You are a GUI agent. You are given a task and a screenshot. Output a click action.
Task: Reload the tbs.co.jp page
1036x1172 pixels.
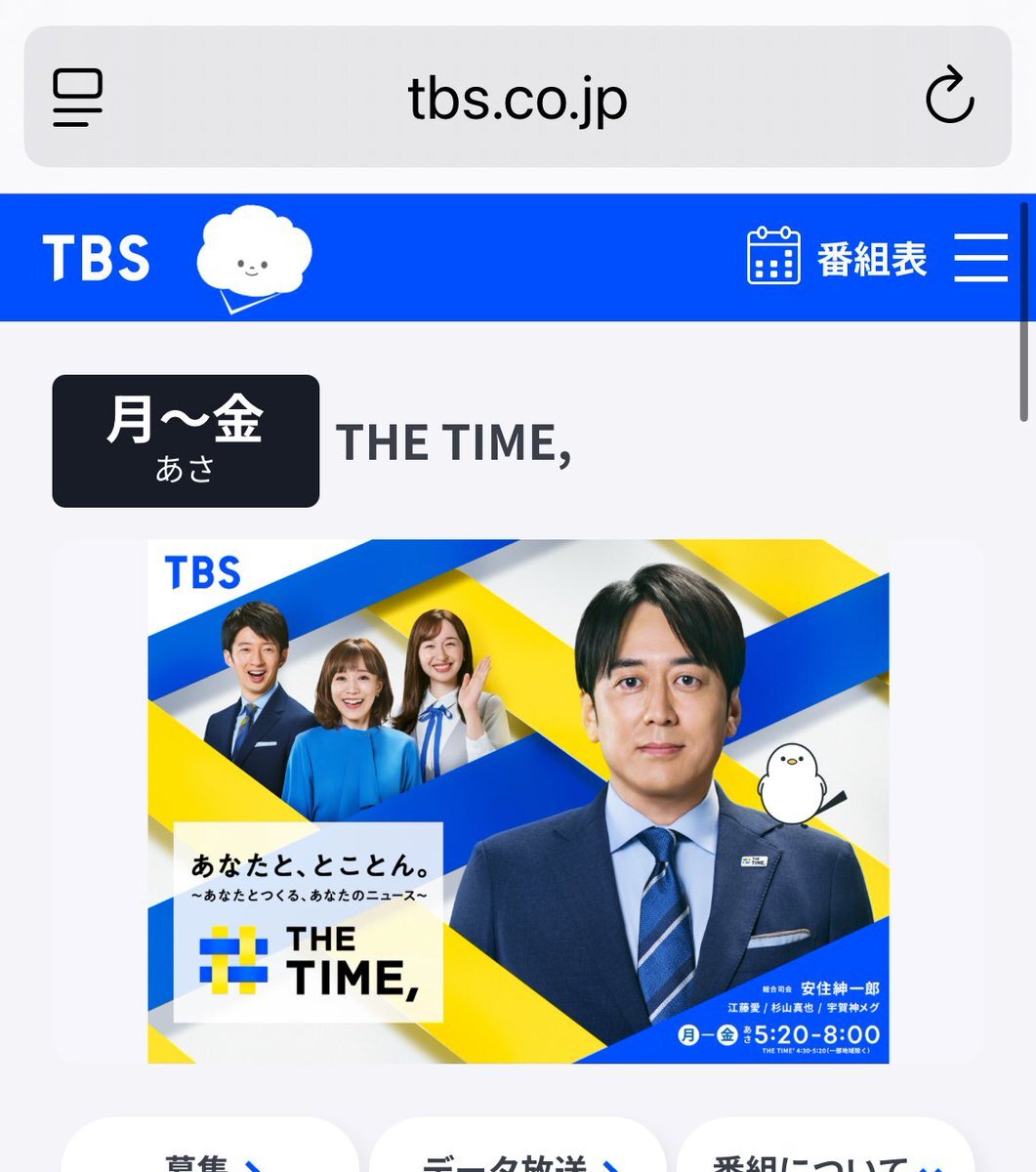click(x=949, y=96)
